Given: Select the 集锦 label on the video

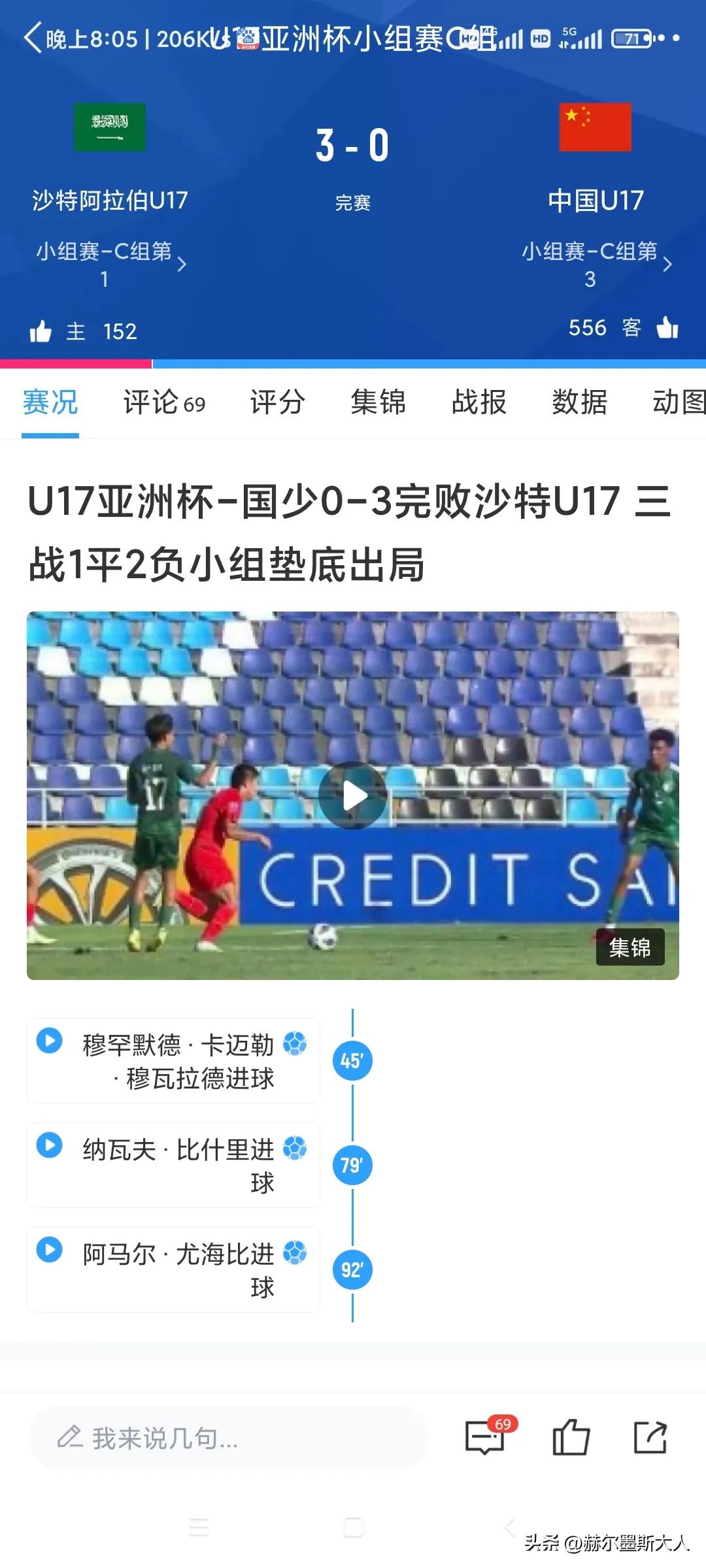Looking at the screenshot, I should (630, 949).
